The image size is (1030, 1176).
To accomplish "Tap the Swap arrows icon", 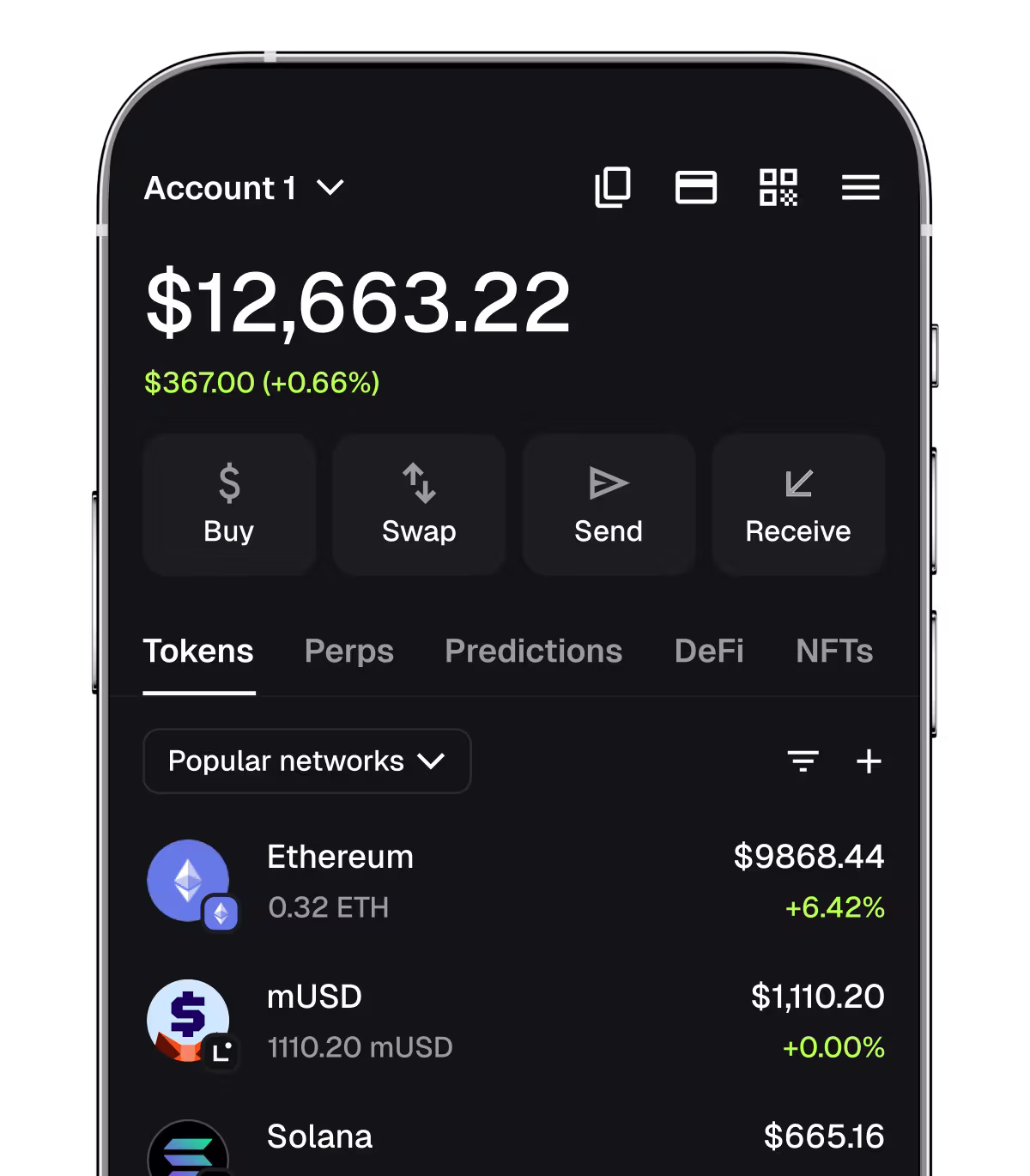I will 419,483.
